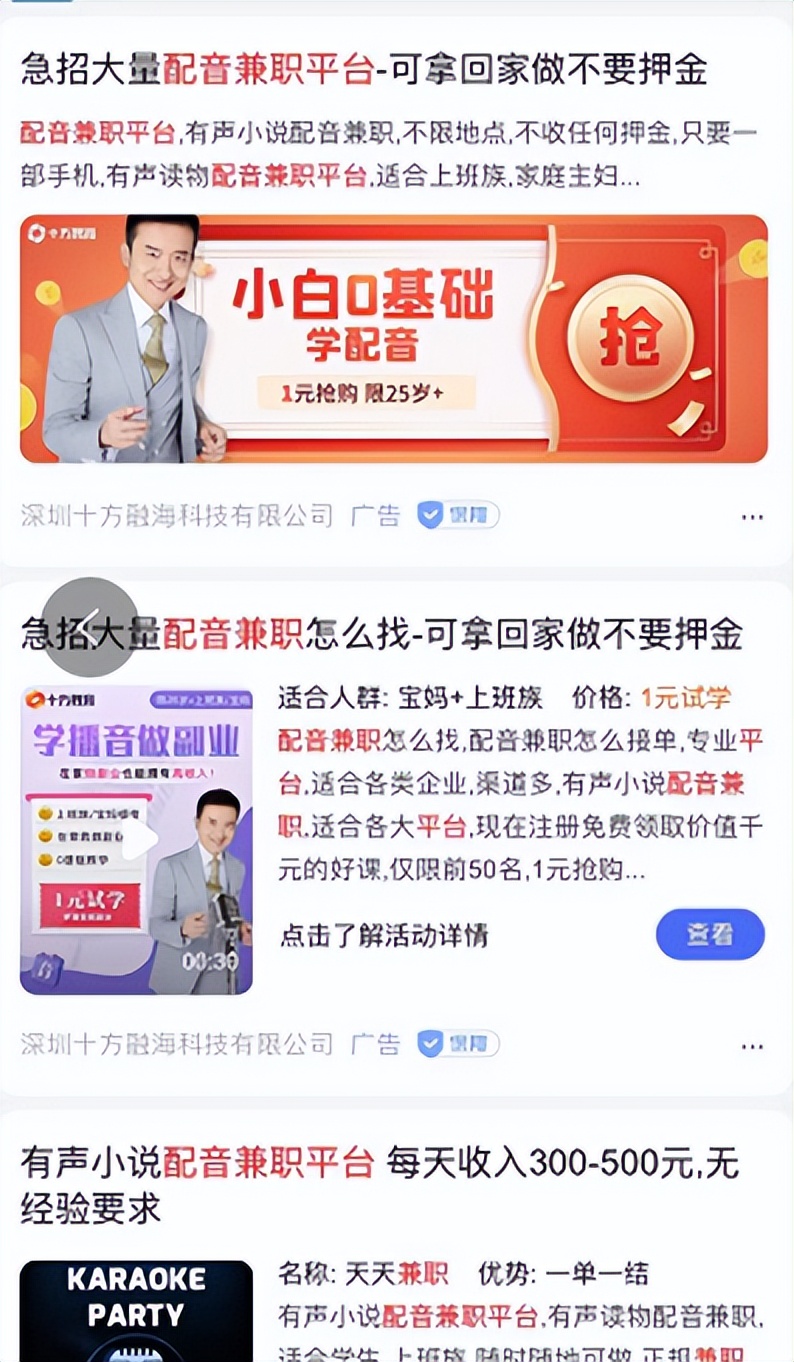Open the three-dot menu on the second ad

(750, 1045)
